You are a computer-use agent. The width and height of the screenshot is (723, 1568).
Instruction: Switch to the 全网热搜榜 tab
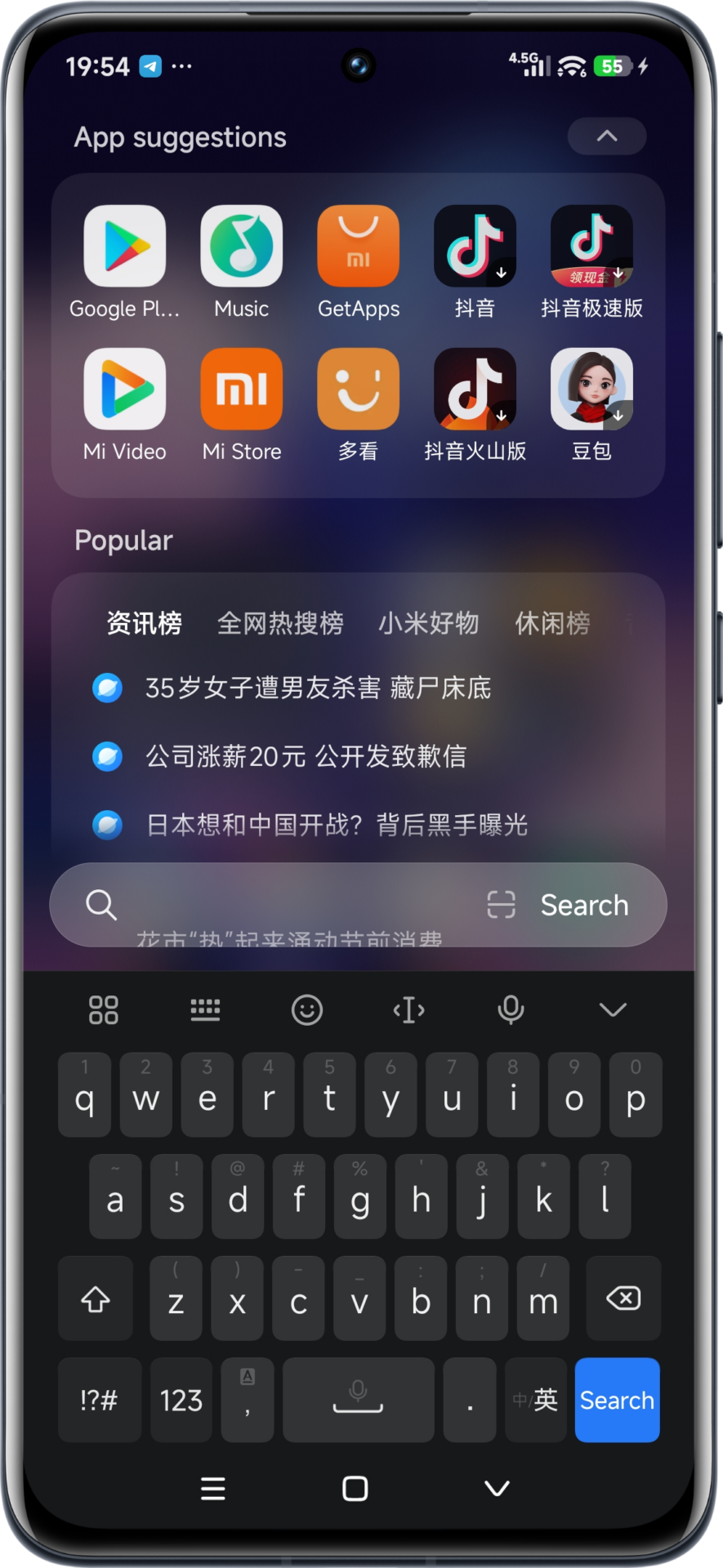click(x=280, y=623)
